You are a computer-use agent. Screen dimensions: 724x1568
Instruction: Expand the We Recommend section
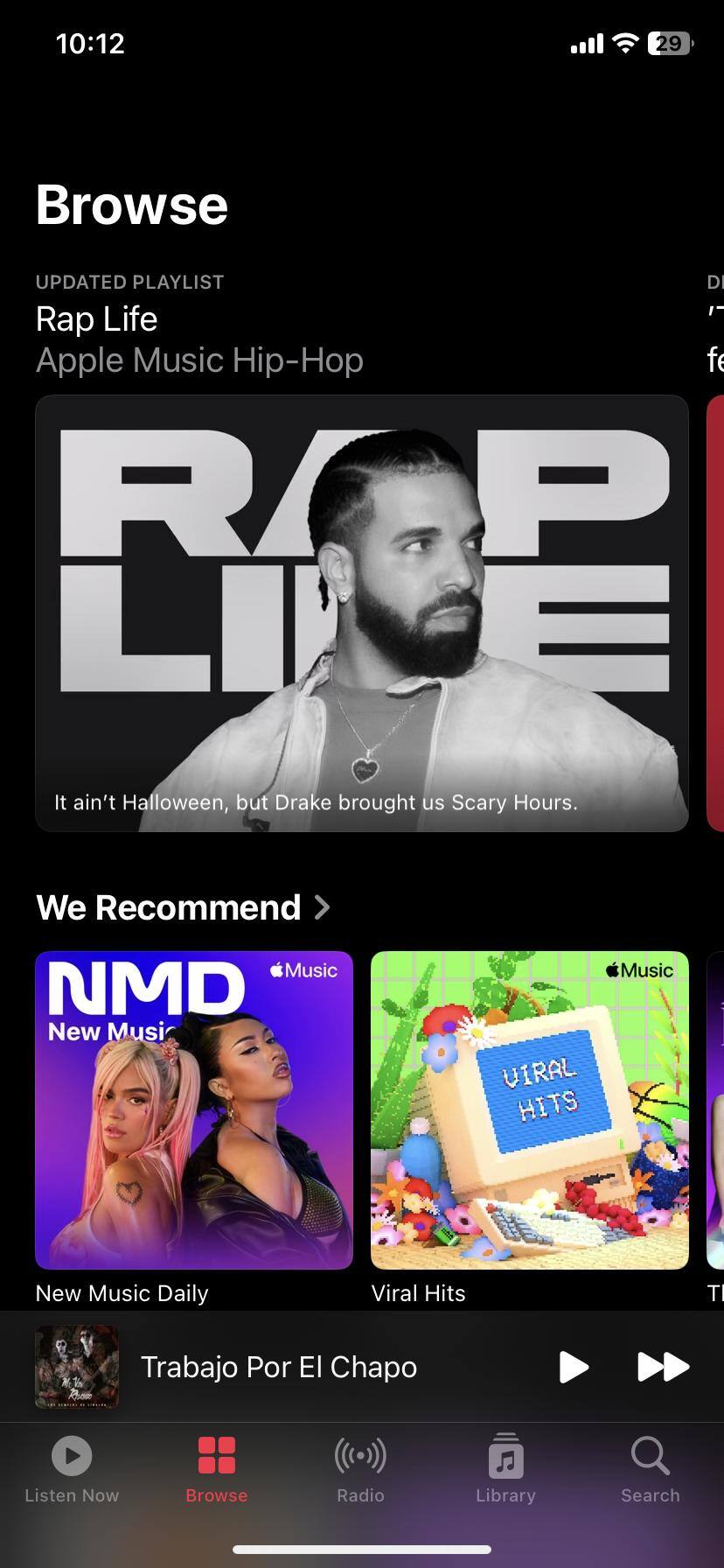point(184,907)
